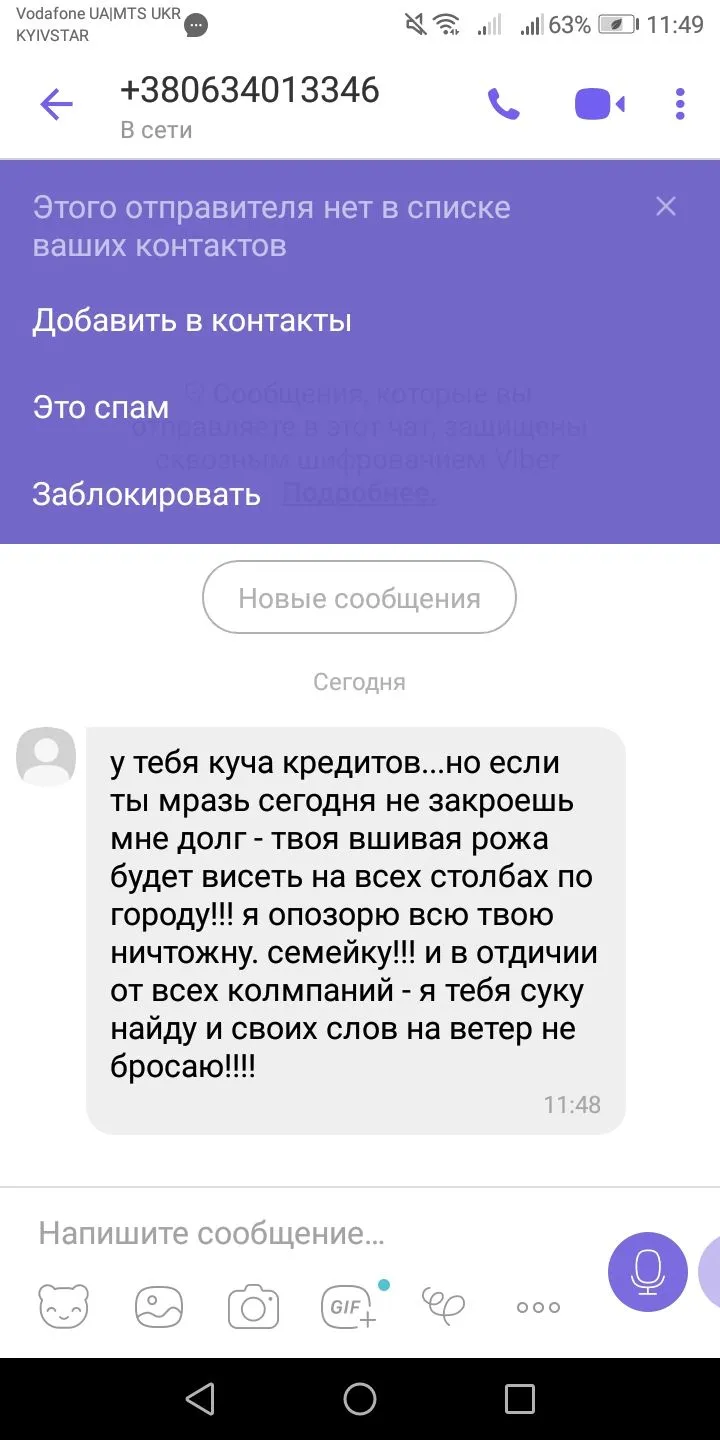Image resolution: width=720 pixels, height=1440 pixels.
Task: Tap Добавить в контакты
Action: [x=192, y=321]
